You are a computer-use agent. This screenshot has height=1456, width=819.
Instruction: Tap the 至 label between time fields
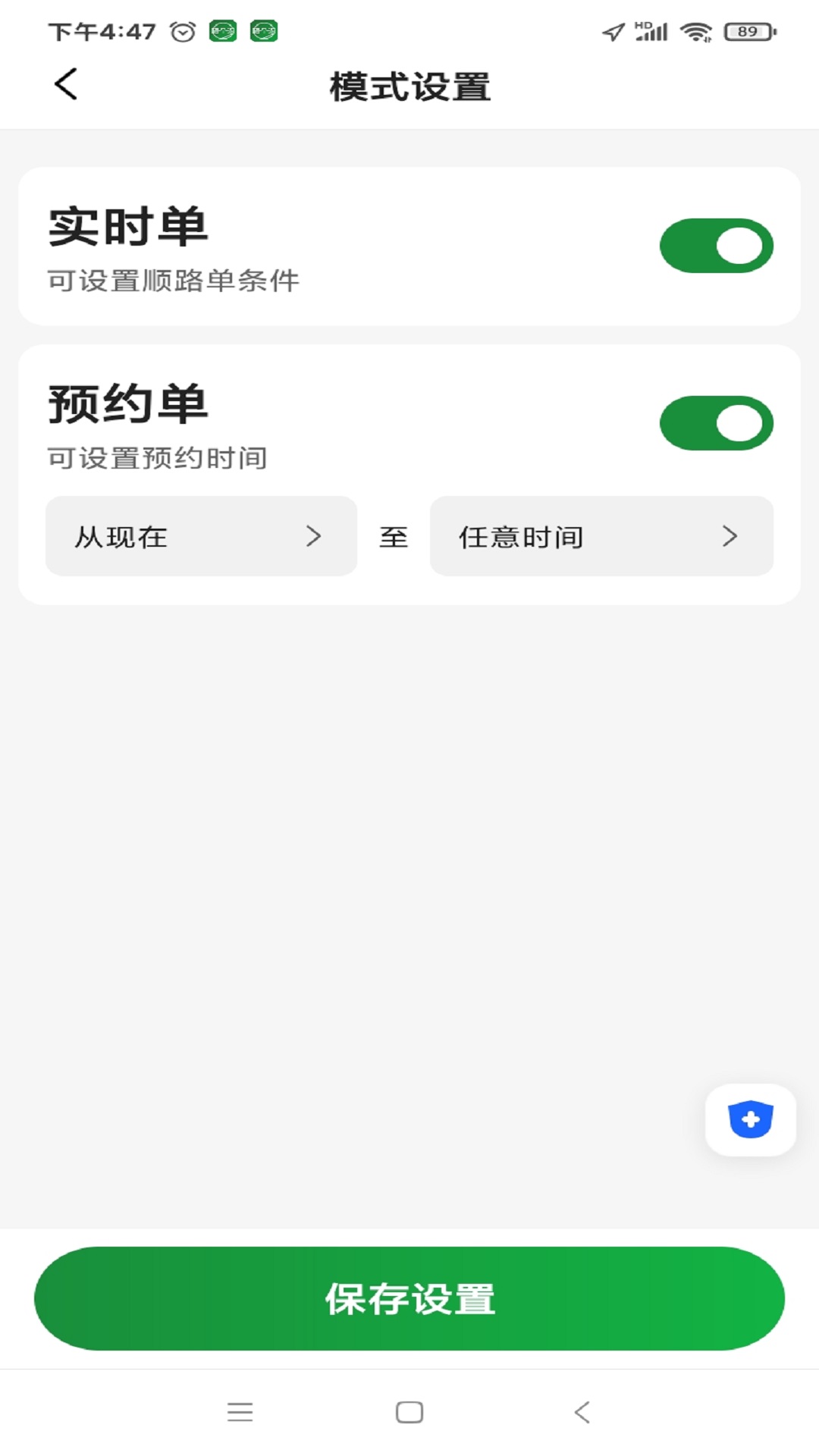click(394, 536)
